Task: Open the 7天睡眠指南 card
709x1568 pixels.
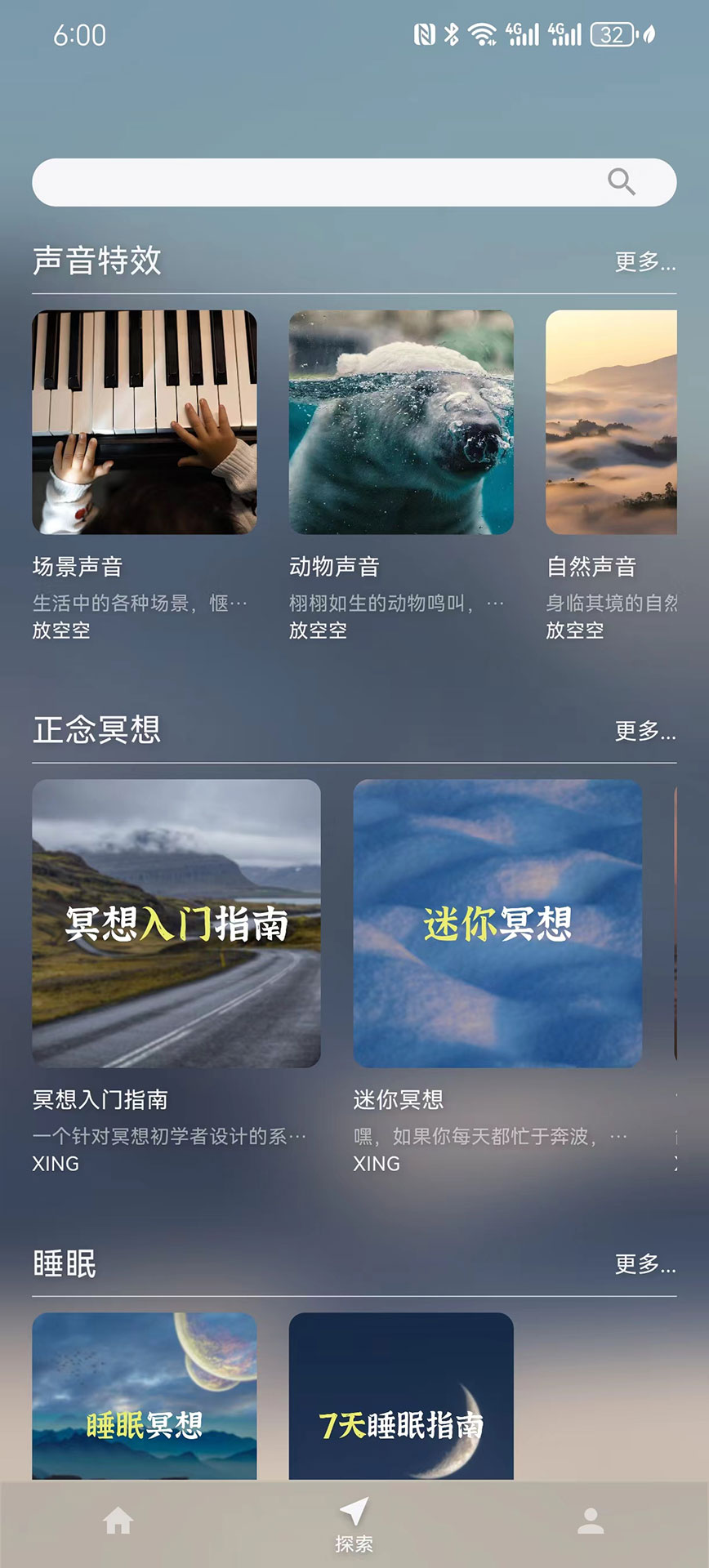Action: (x=401, y=1396)
